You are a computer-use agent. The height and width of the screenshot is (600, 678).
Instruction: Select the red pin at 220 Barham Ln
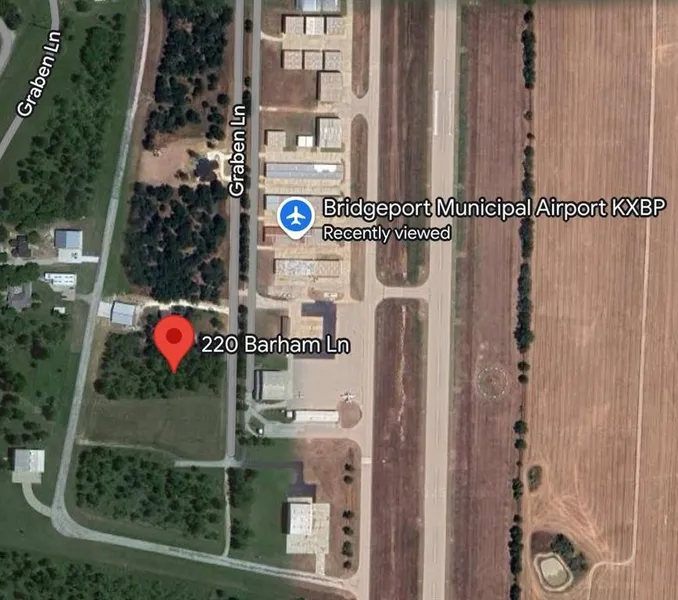(x=175, y=340)
